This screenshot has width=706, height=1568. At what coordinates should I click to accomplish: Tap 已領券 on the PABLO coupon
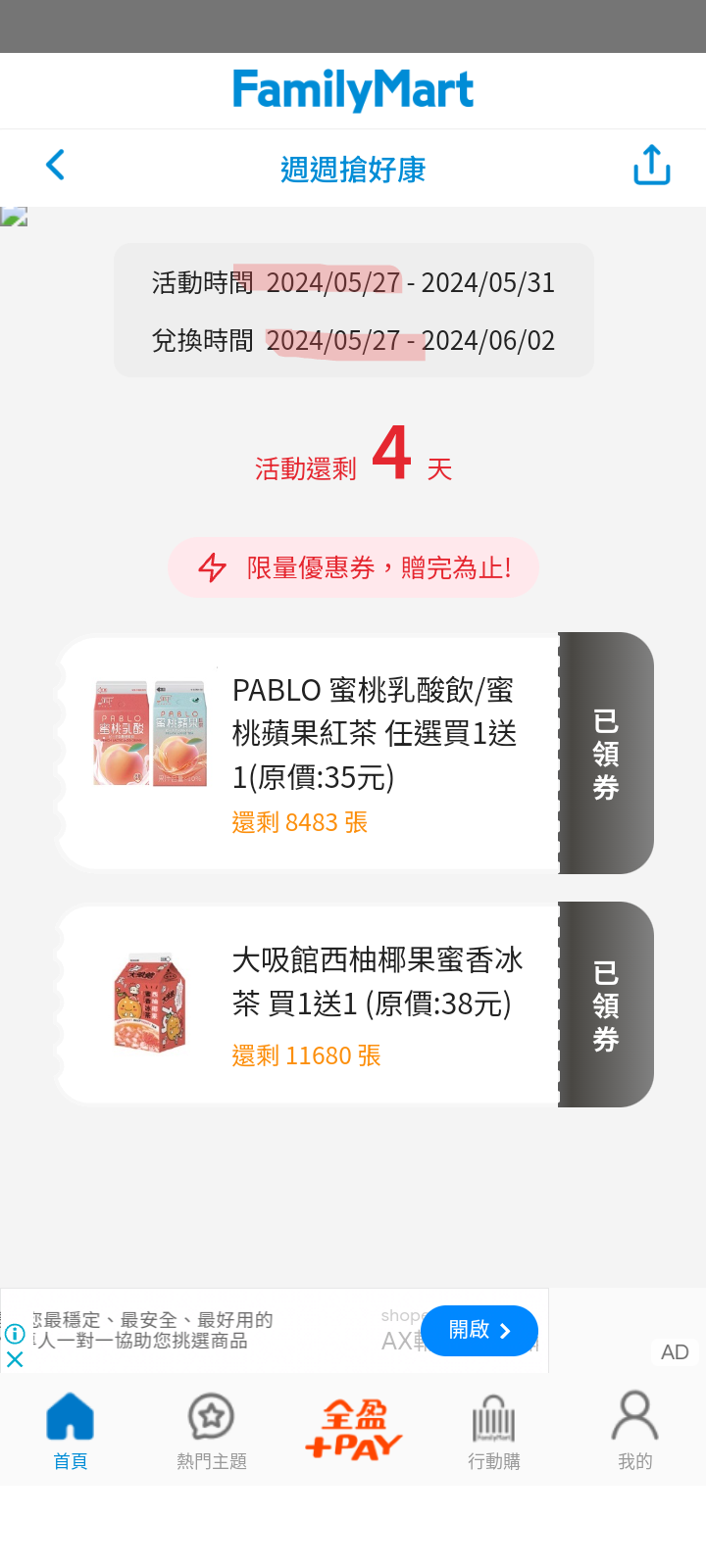pyautogui.click(x=606, y=753)
